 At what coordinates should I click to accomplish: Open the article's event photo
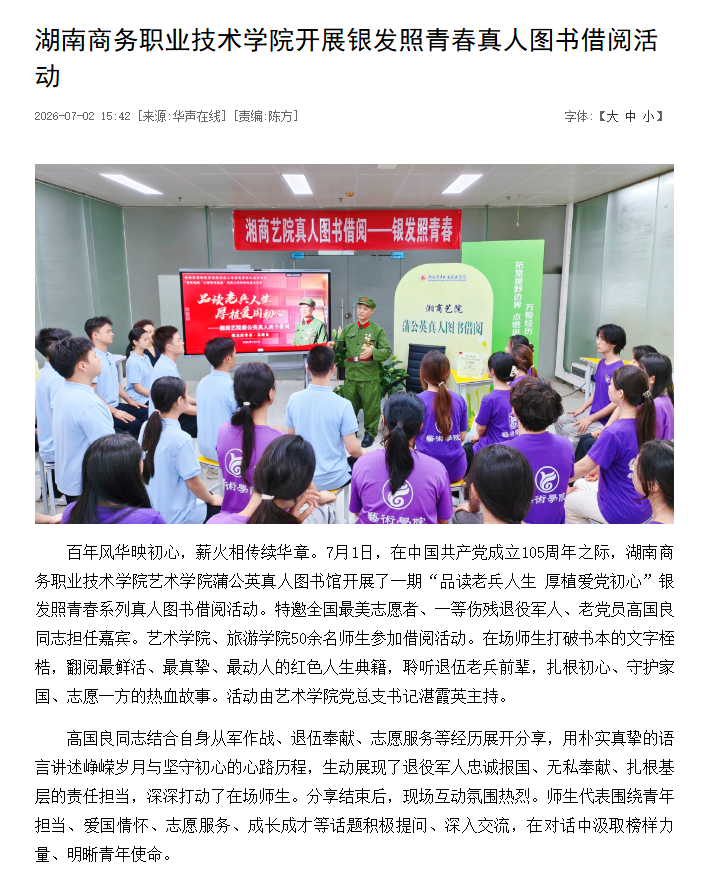pos(354,344)
